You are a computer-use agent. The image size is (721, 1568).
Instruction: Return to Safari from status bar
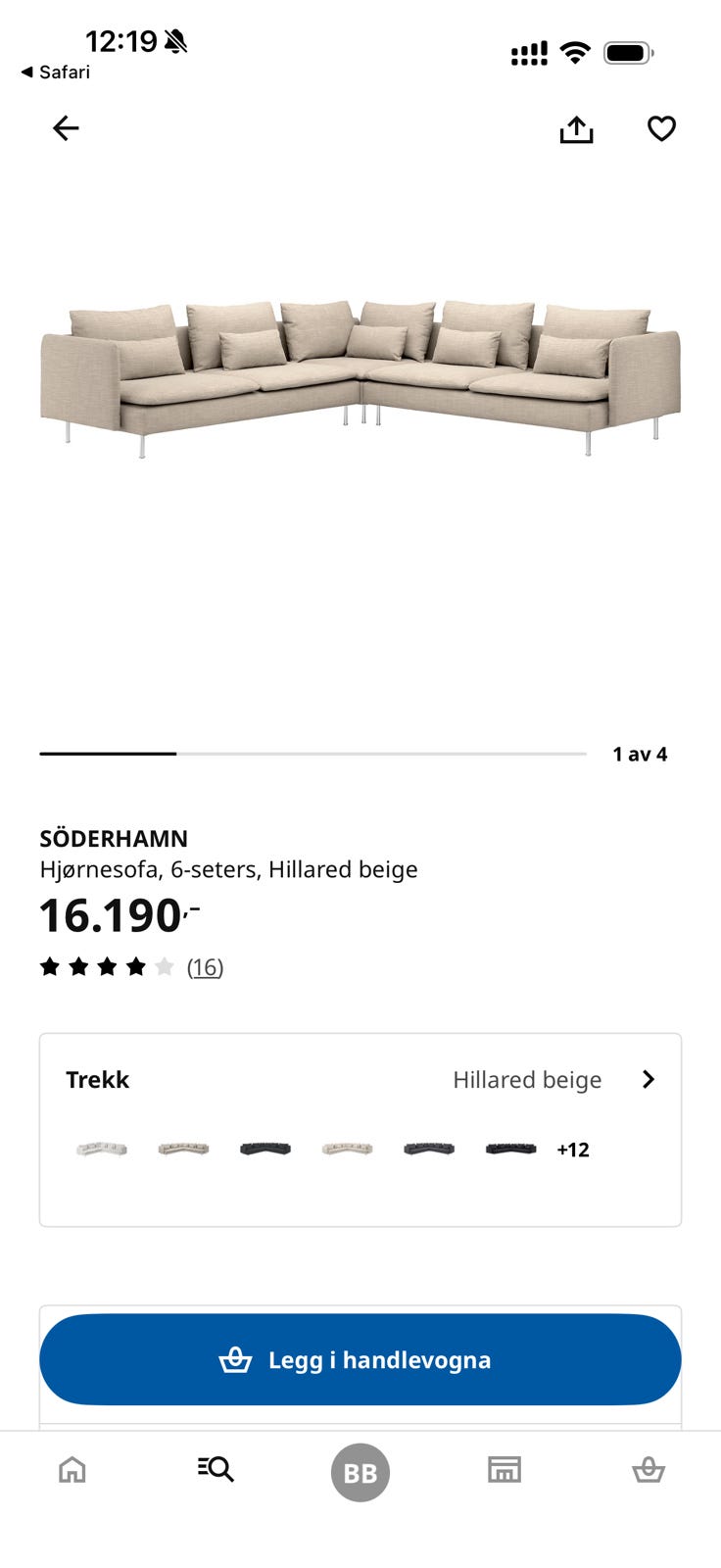pyautogui.click(x=56, y=72)
